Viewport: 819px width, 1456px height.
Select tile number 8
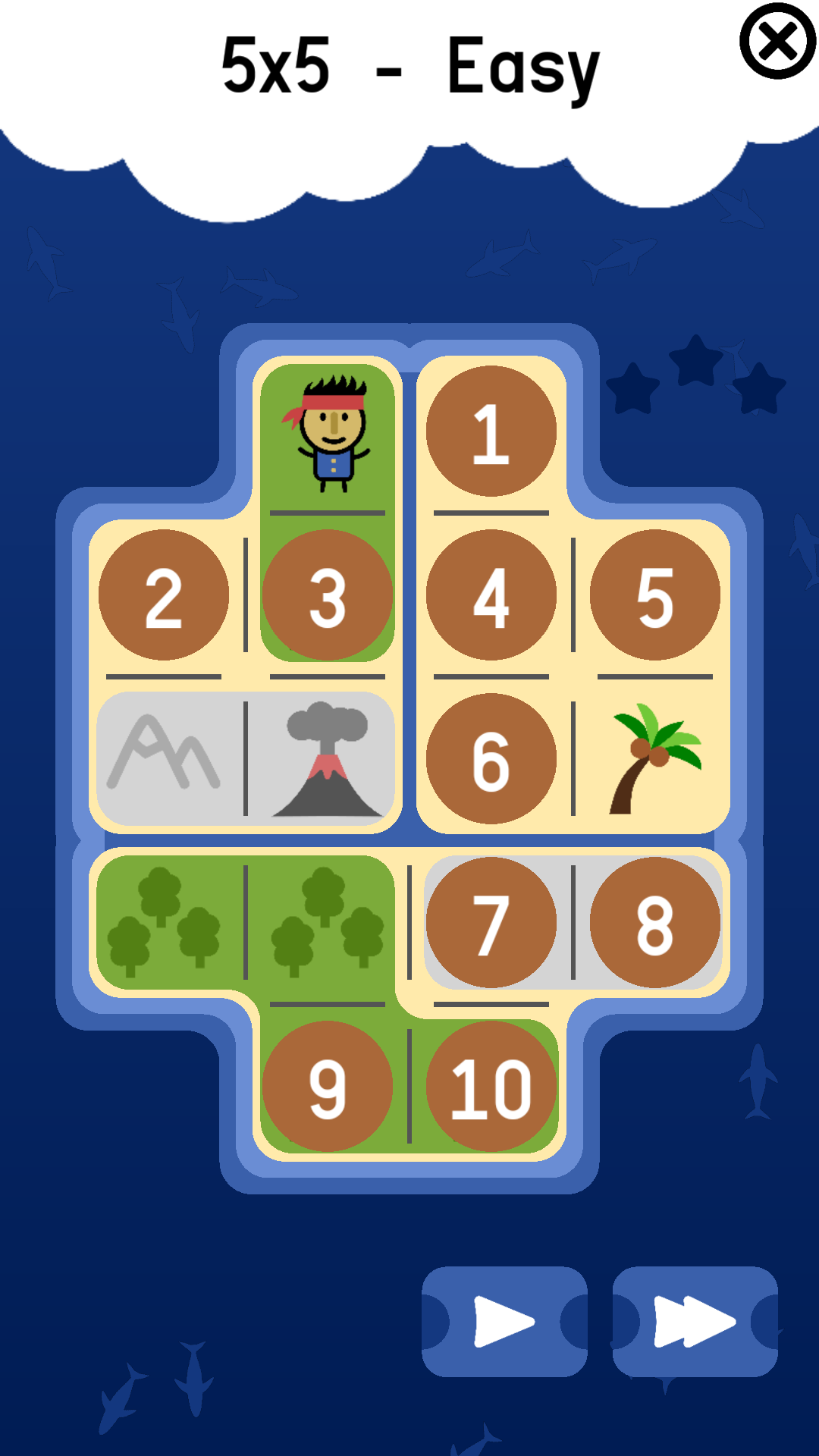coord(656,921)
